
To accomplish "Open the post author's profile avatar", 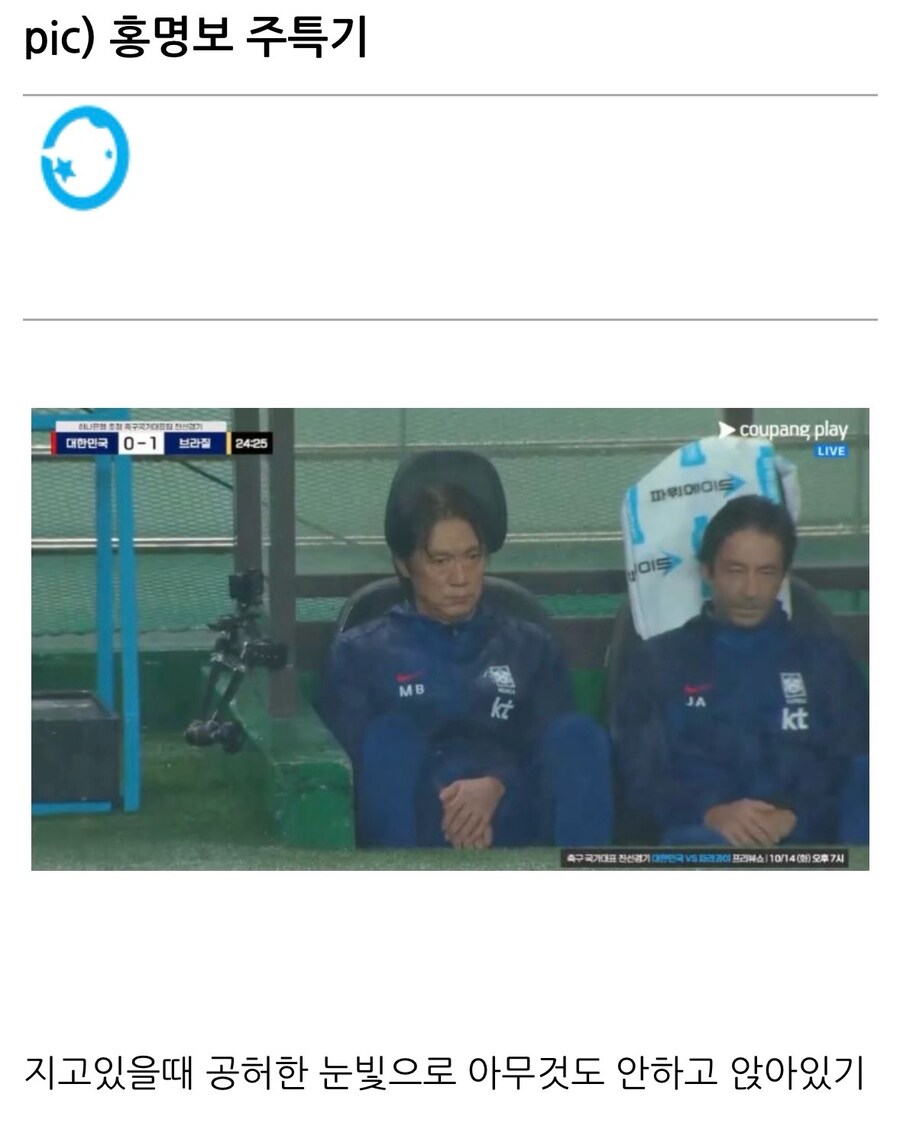I will click(85, 158).
